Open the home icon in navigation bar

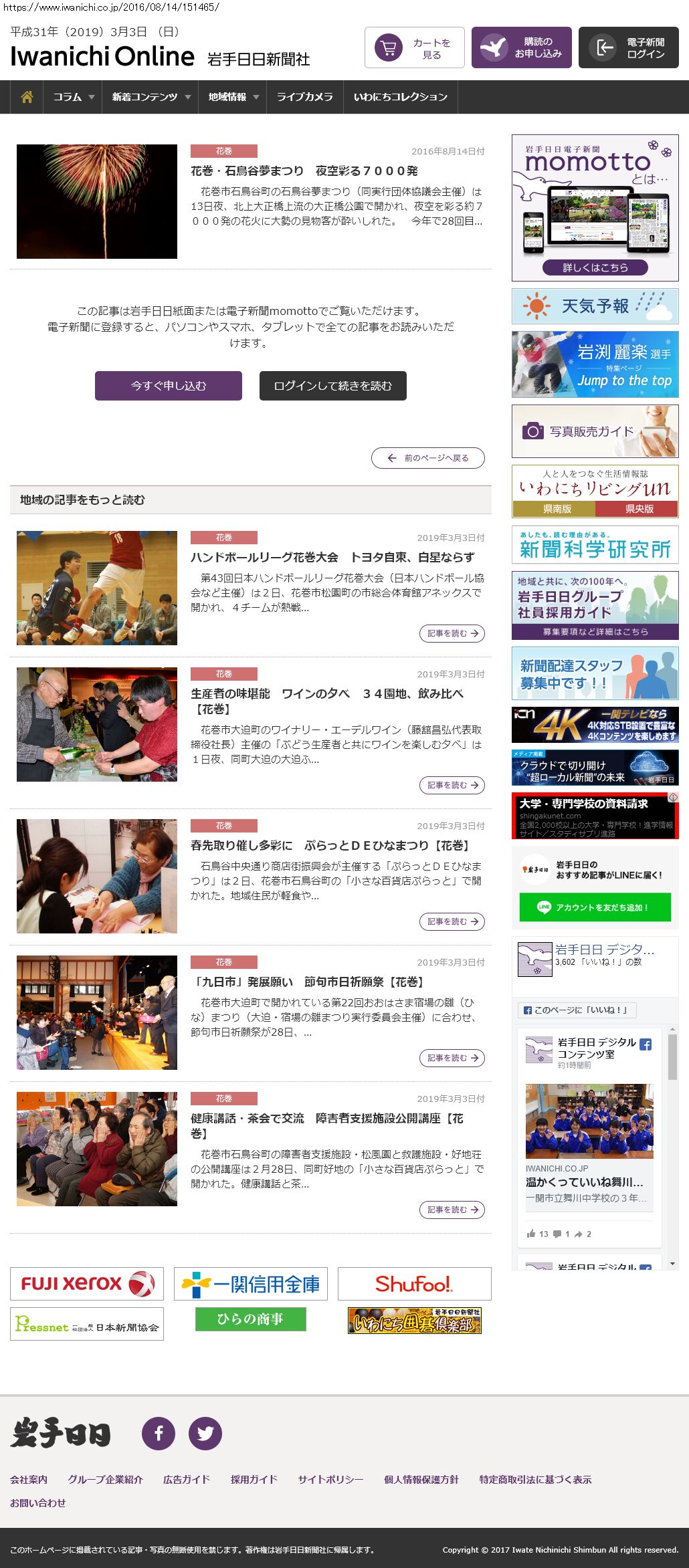click(x=27, y=97)
